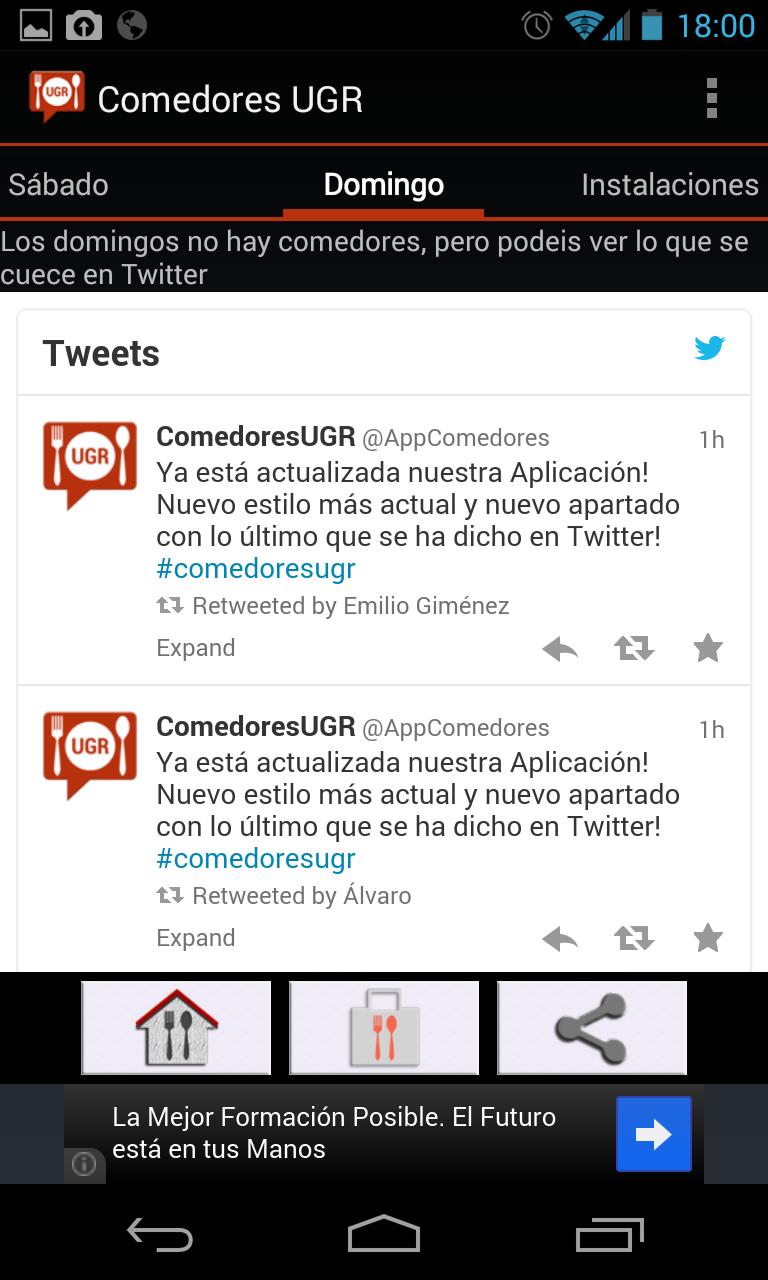Favorite the tweet retweeted by Emilio Giménez
Viewport: 768px width, 1280px height.
pos(708,649)
